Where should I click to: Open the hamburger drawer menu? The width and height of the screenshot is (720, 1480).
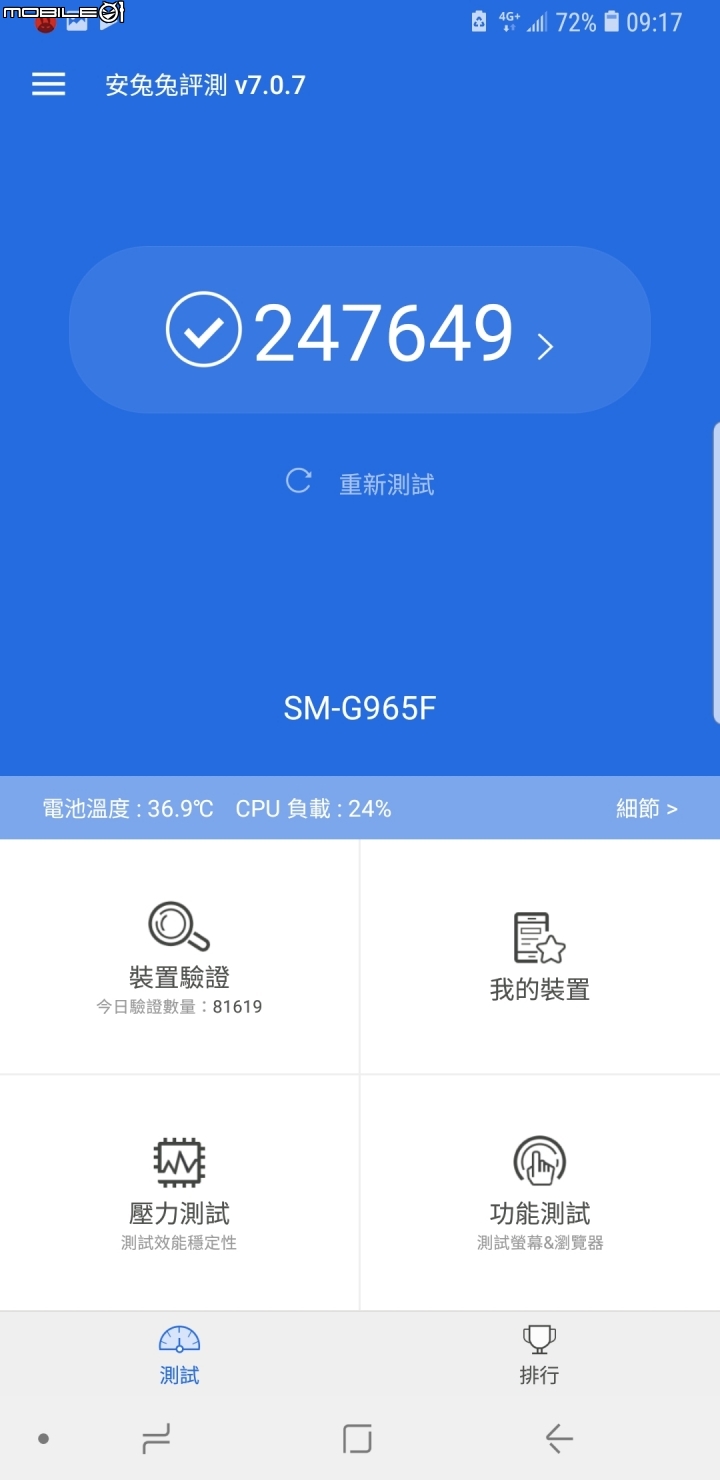(48, 84)
